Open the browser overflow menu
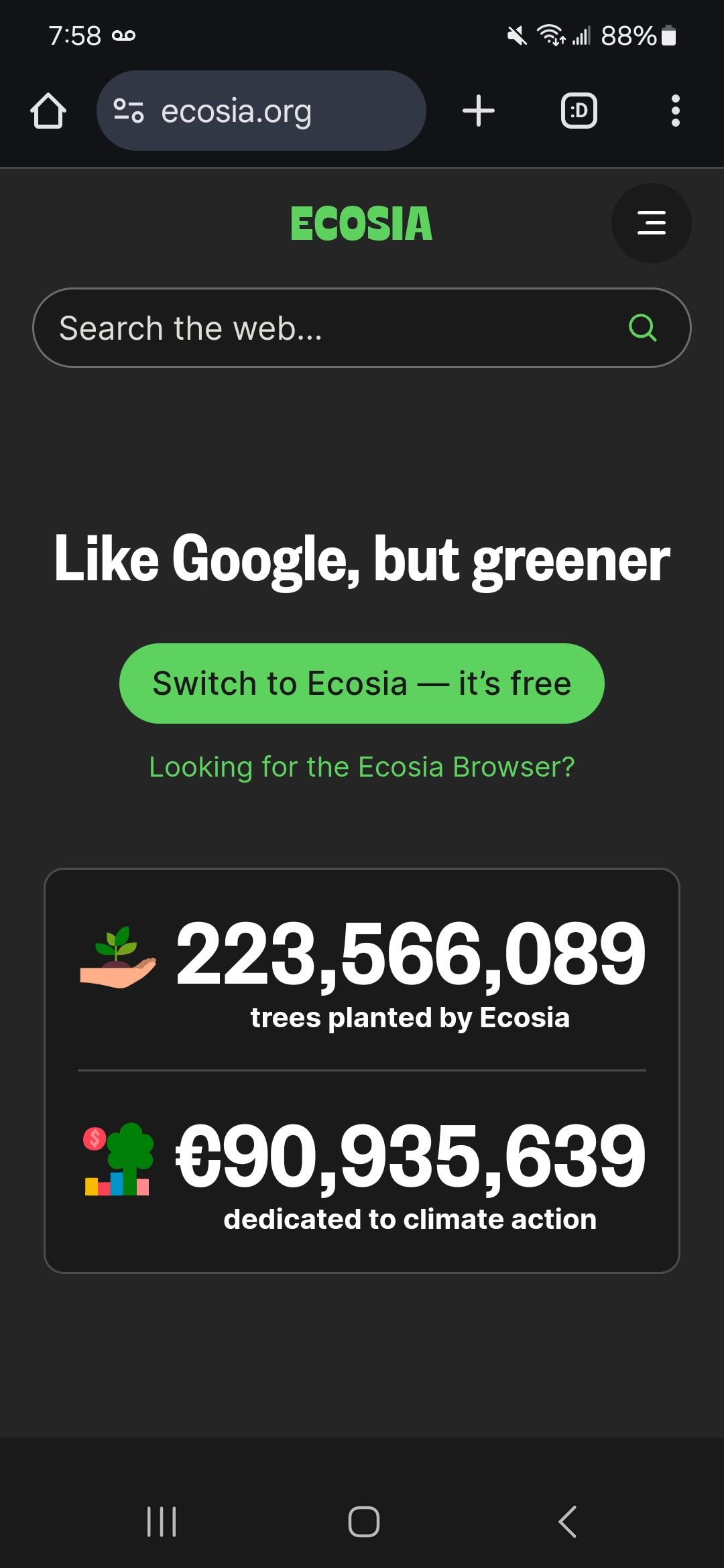724x1568 pixels. pyautogui.click(x=675, y=111)
